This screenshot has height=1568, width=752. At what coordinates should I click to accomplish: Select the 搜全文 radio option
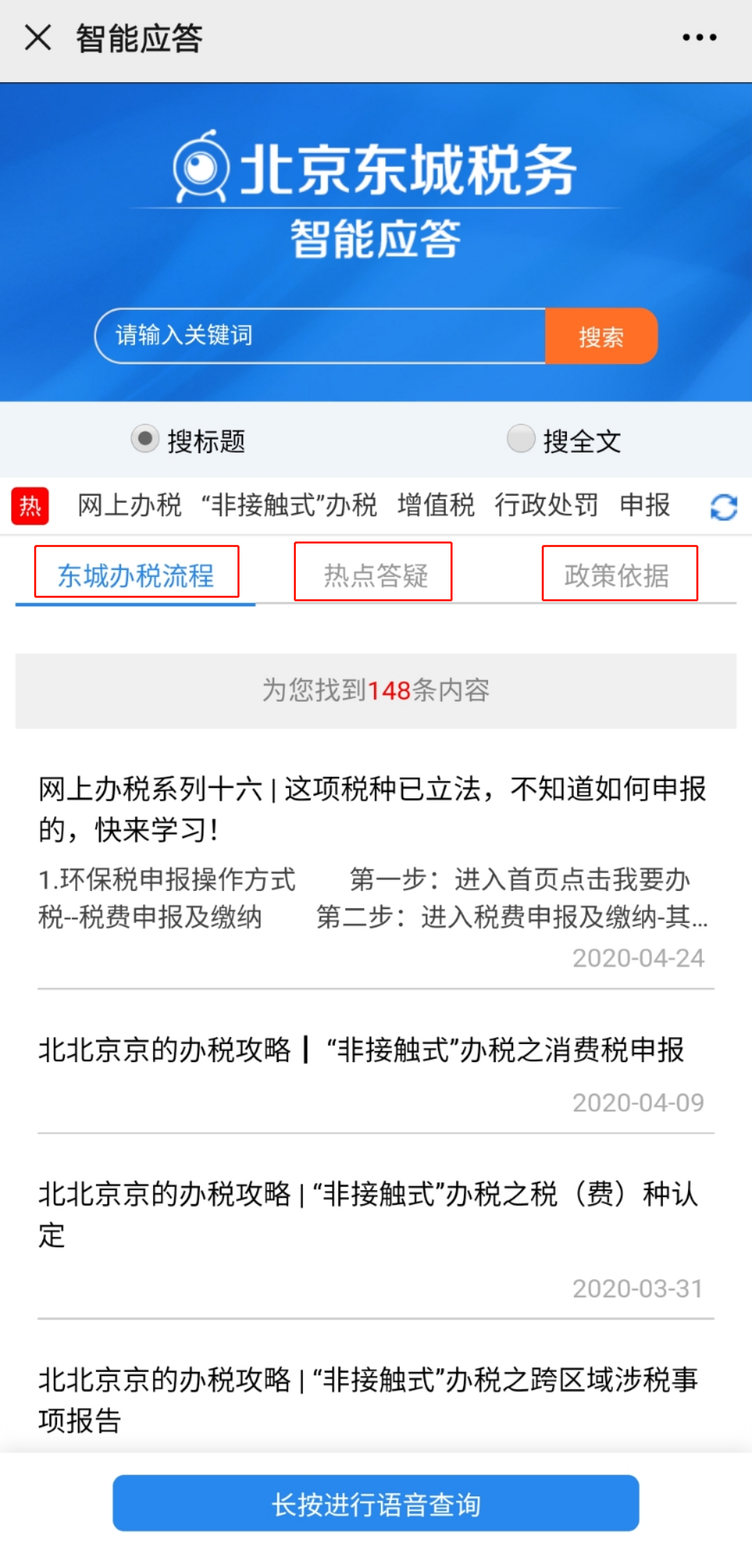(521, 439)
